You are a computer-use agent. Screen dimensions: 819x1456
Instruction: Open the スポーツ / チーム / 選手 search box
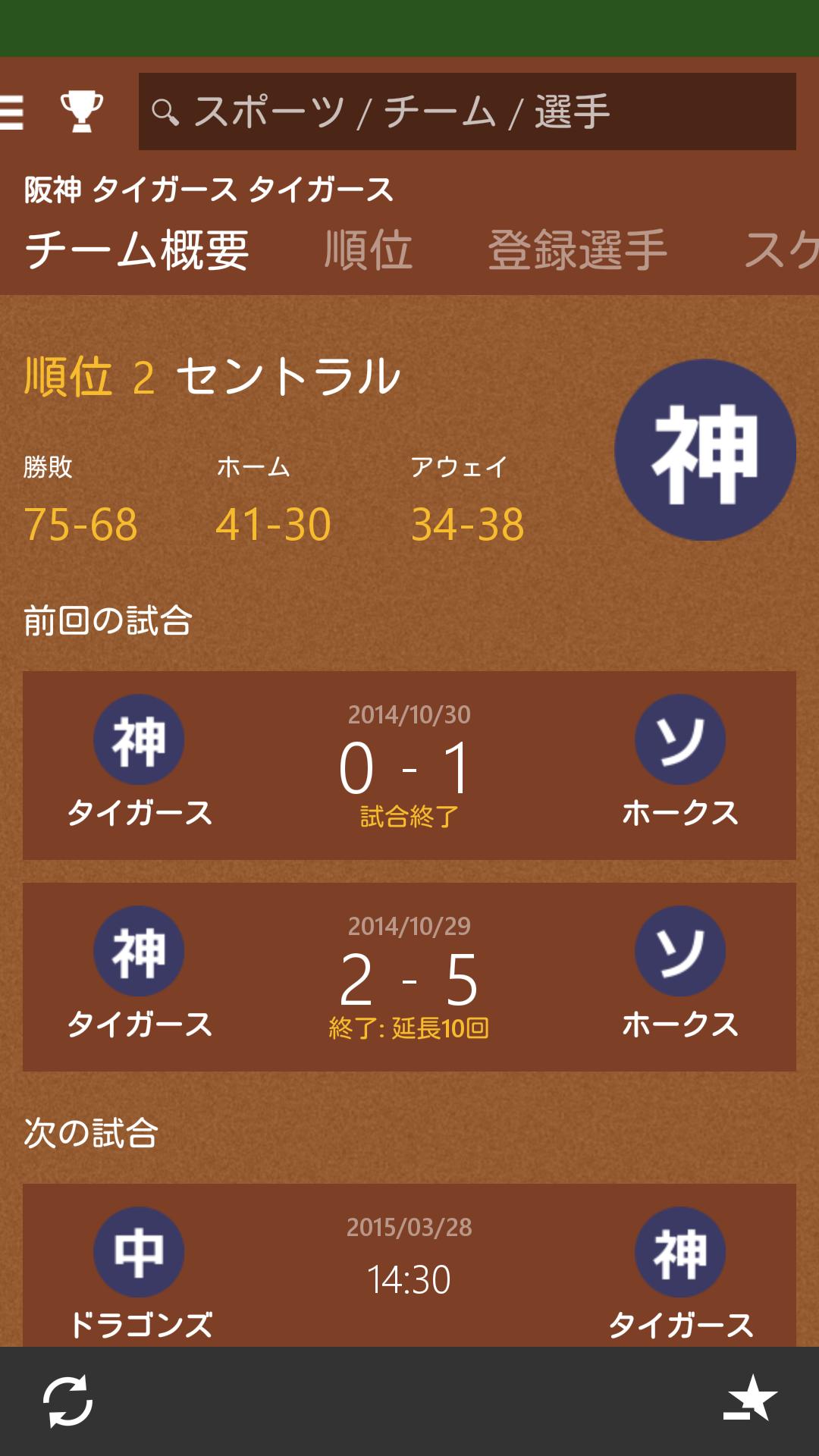[x=466, y=111]
